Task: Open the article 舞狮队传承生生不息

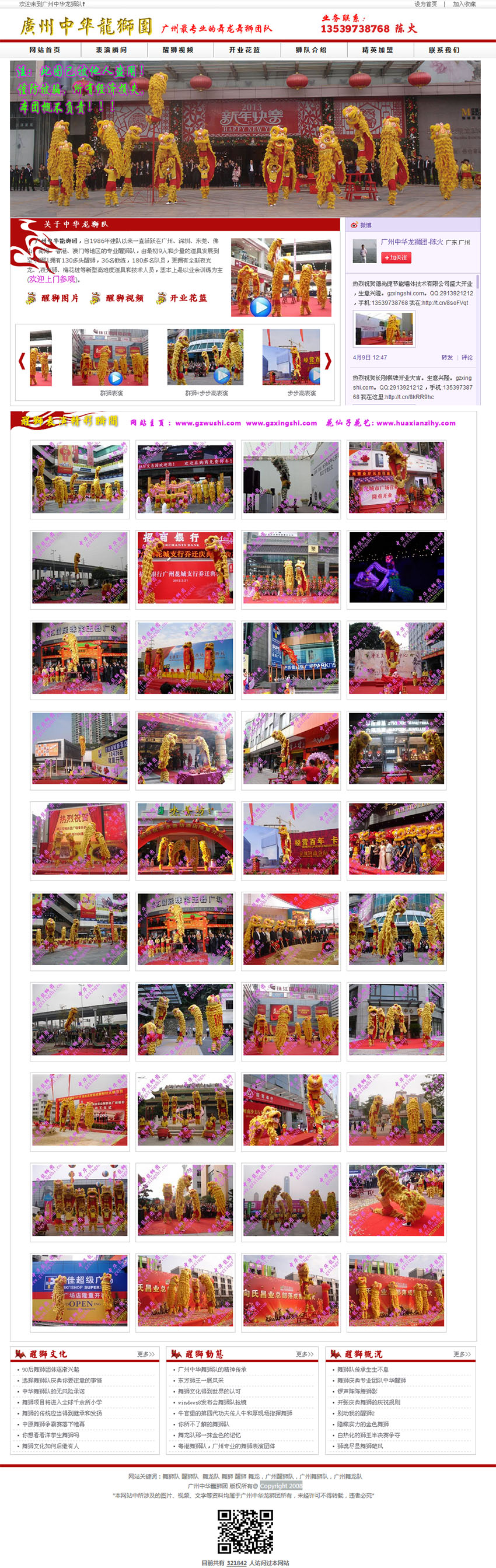Action: (x=363, y=1369)
